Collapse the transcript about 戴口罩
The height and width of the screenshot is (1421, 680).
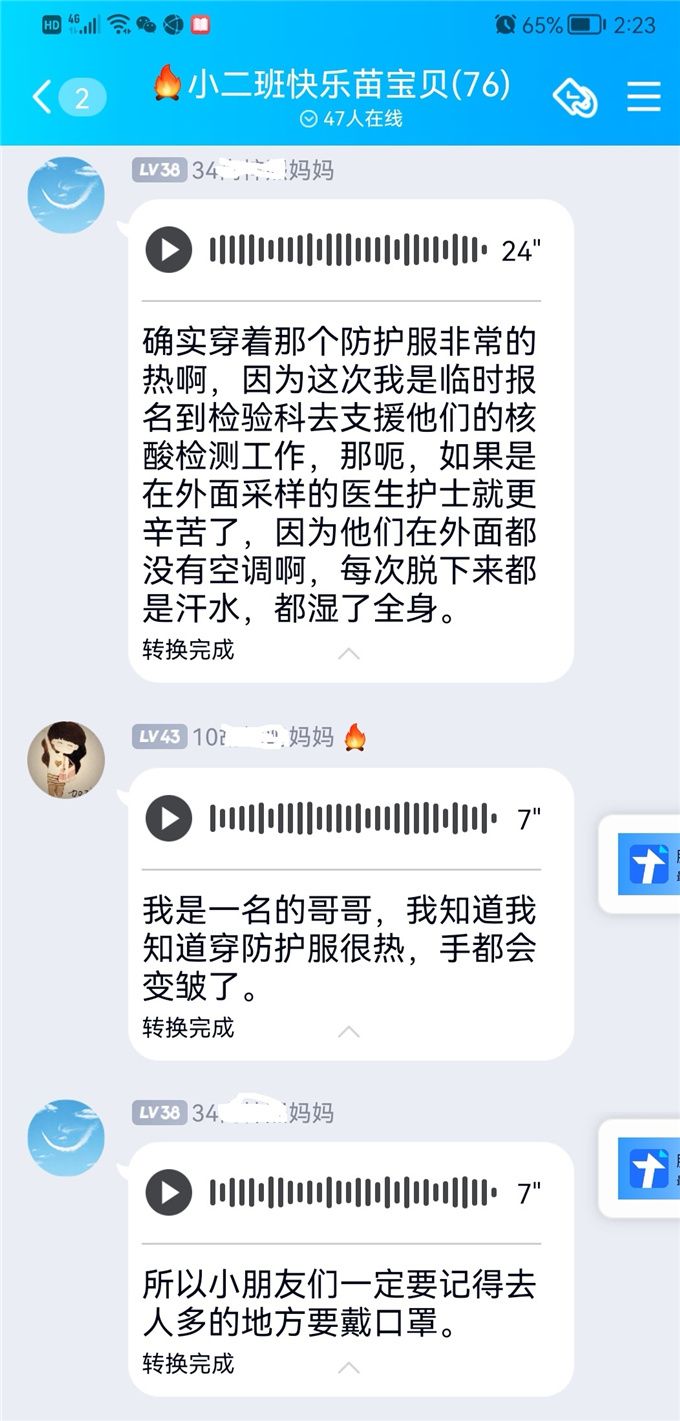tap(348, 1367)
